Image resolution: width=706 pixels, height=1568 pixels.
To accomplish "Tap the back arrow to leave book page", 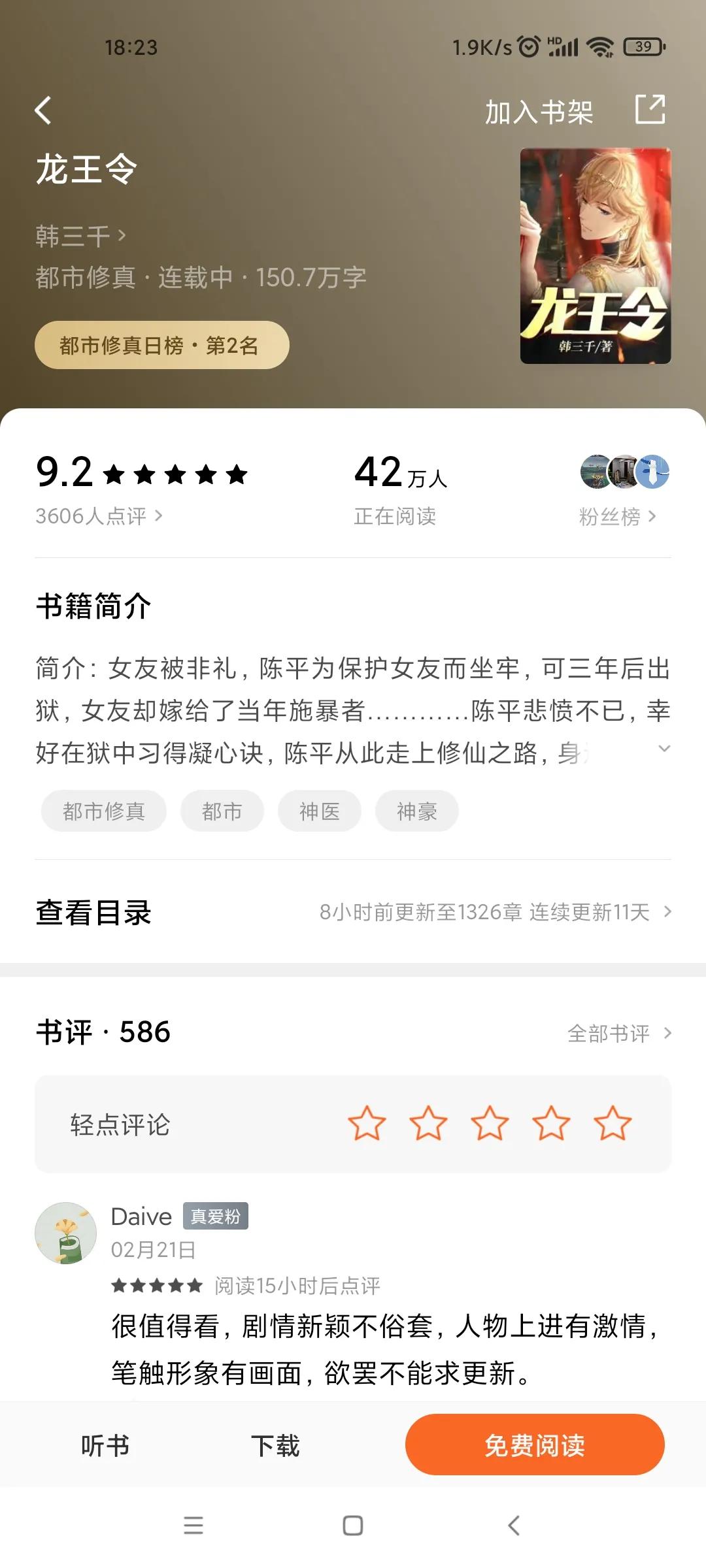I will 44,110.
